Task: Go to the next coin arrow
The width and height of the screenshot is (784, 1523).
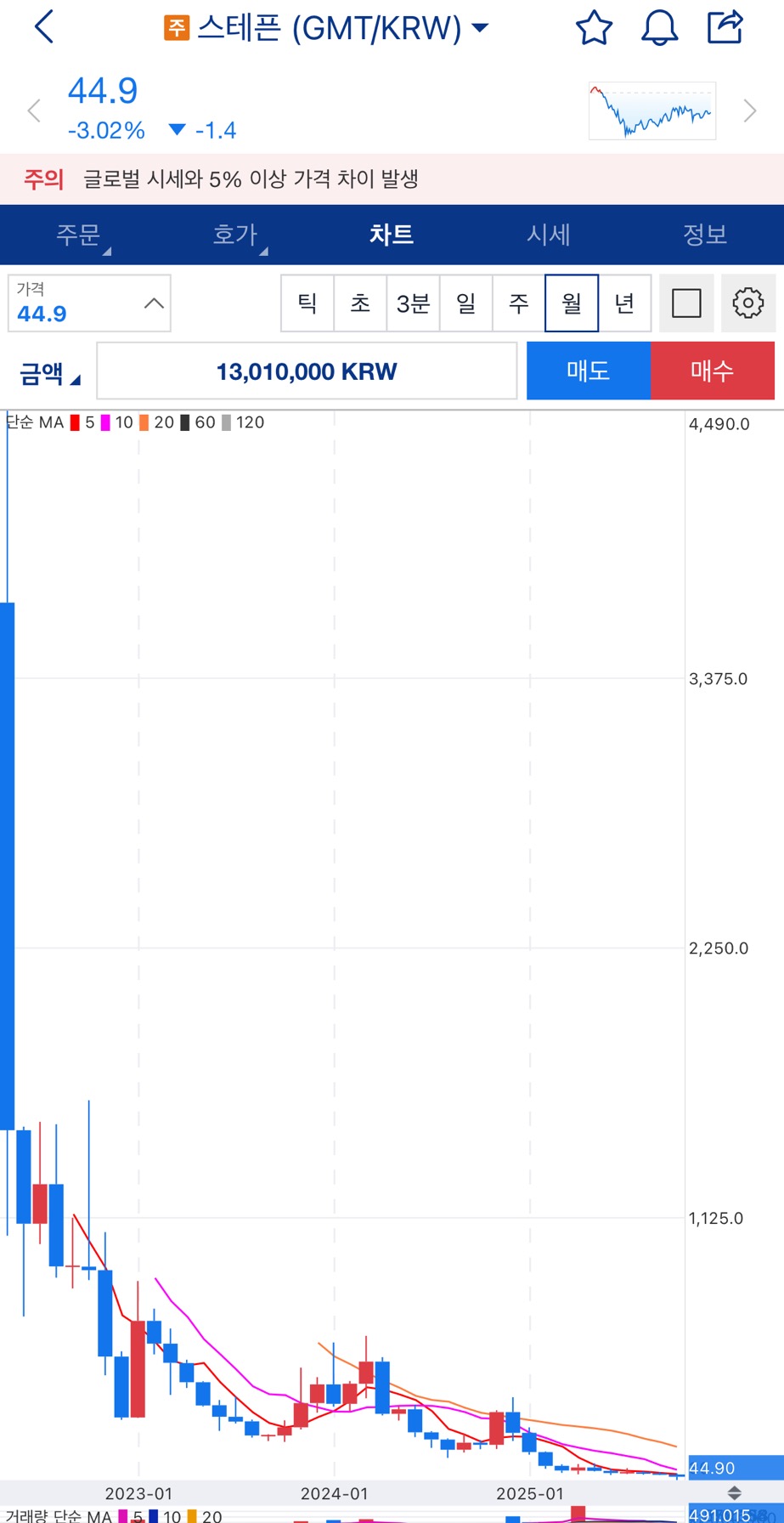Action: (749, 110)
